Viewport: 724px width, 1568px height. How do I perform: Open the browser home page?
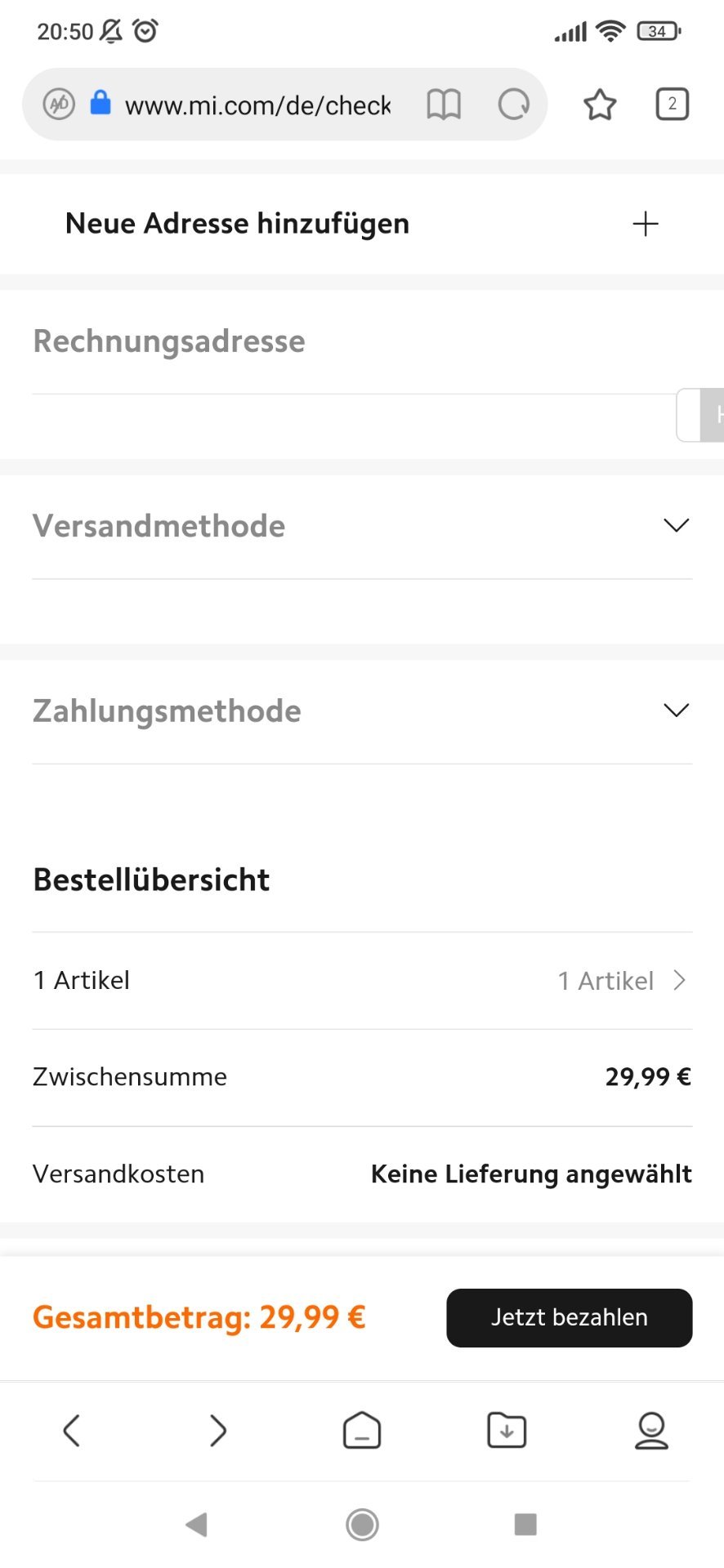pyautogui.click(x=362, y=1430)
